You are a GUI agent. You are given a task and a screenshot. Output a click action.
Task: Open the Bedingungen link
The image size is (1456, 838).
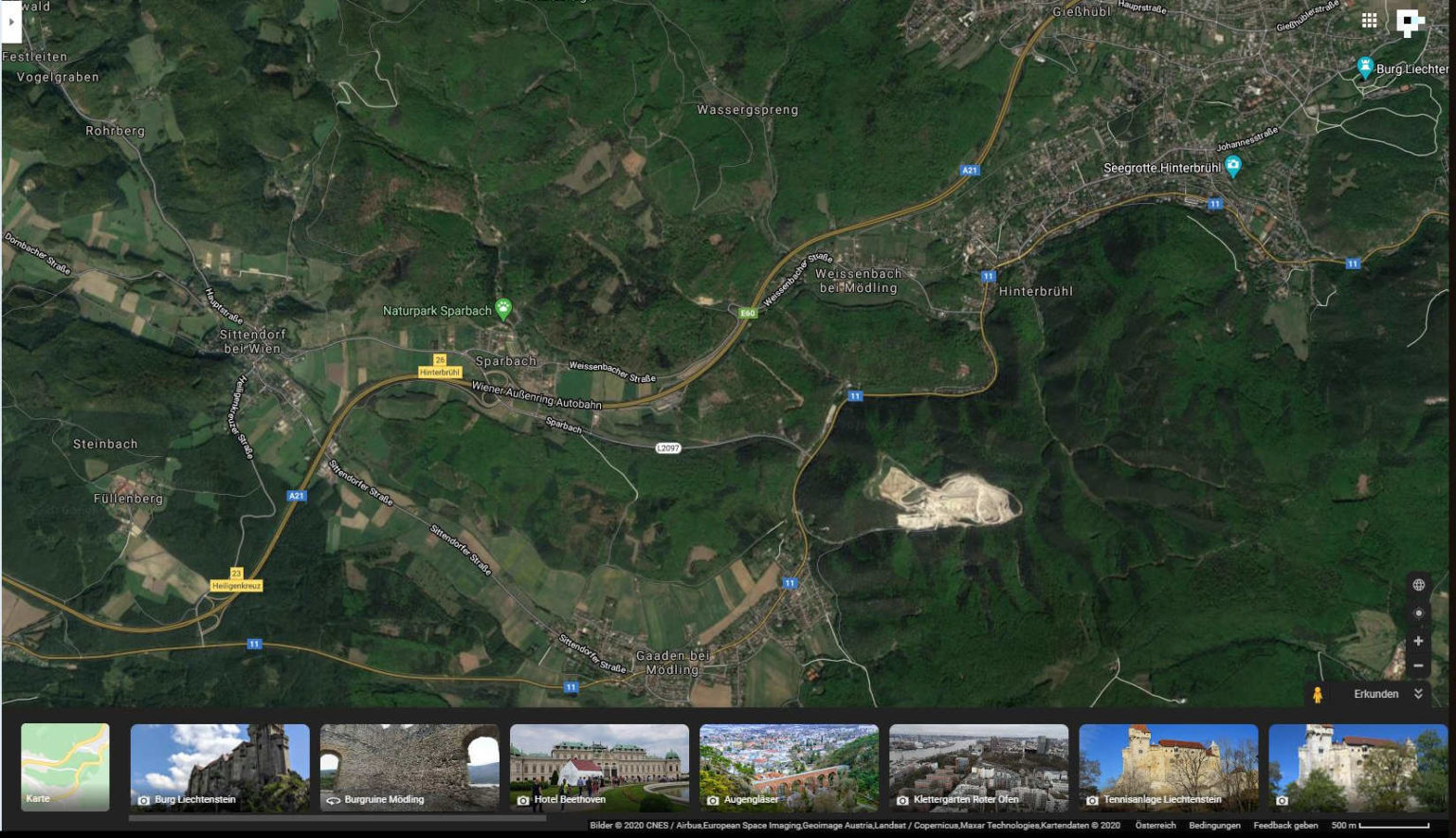(1214, 826)
